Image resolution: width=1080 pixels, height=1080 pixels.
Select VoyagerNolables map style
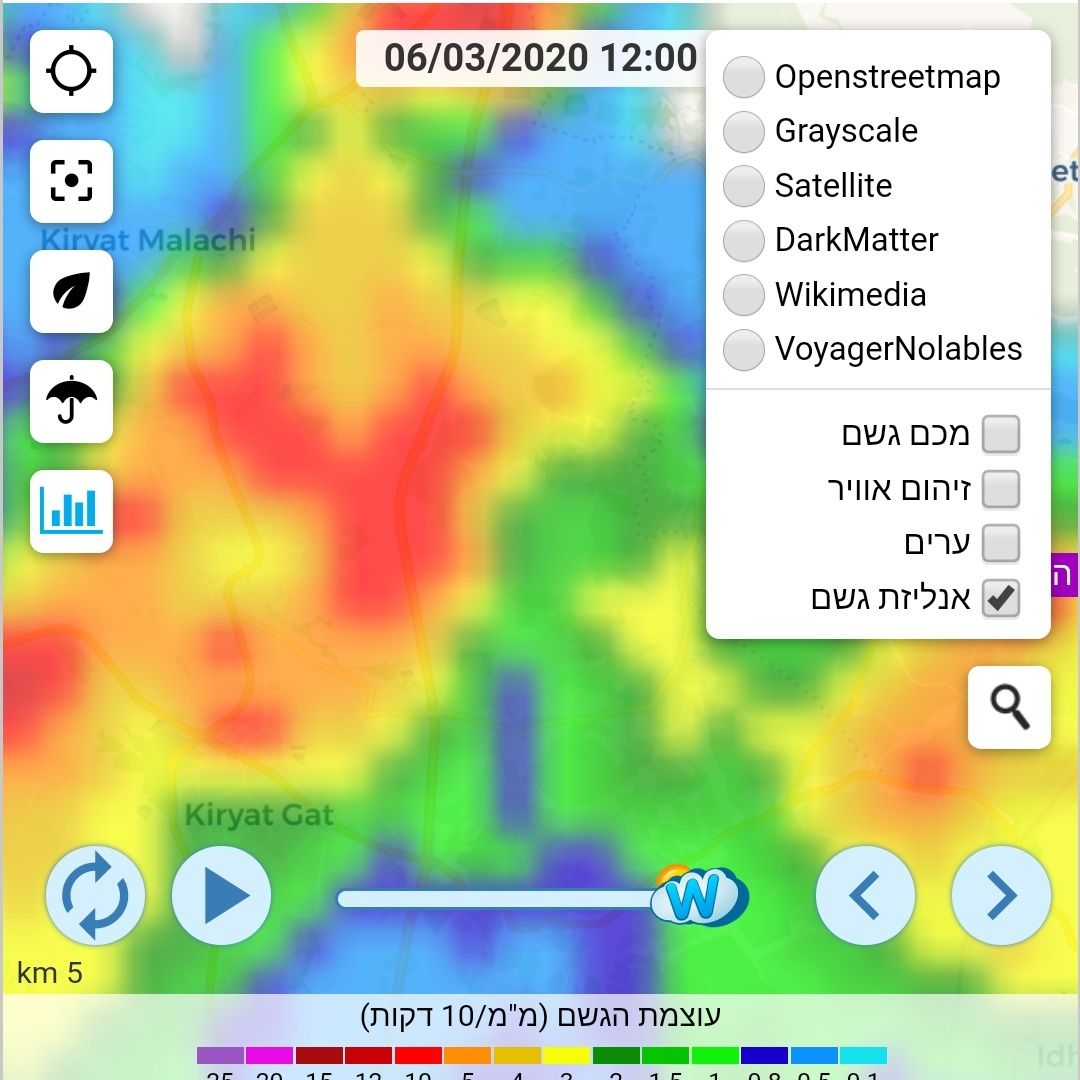coord(744,349)
